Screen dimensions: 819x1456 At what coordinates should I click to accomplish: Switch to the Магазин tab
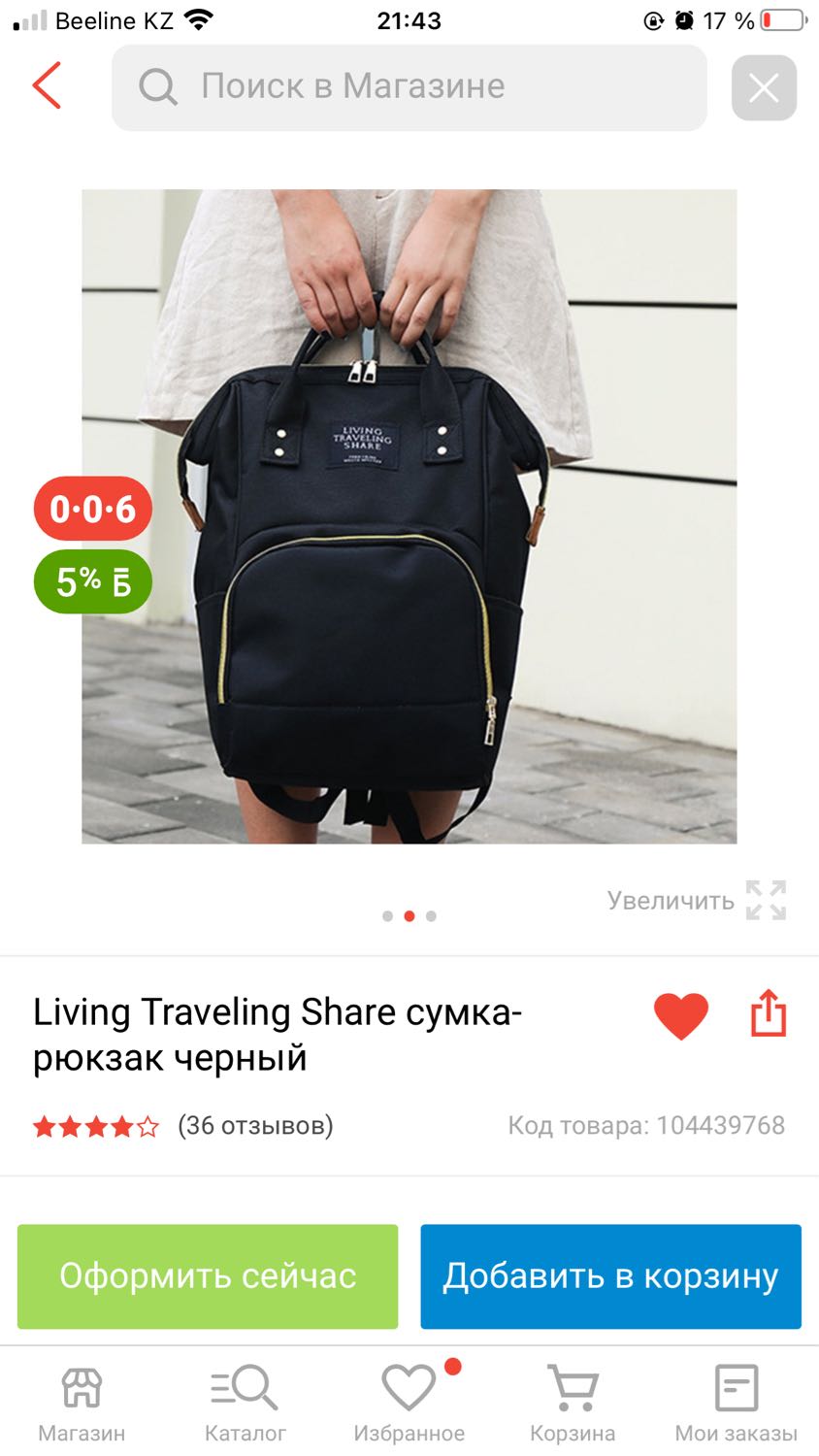(82, 1404)
